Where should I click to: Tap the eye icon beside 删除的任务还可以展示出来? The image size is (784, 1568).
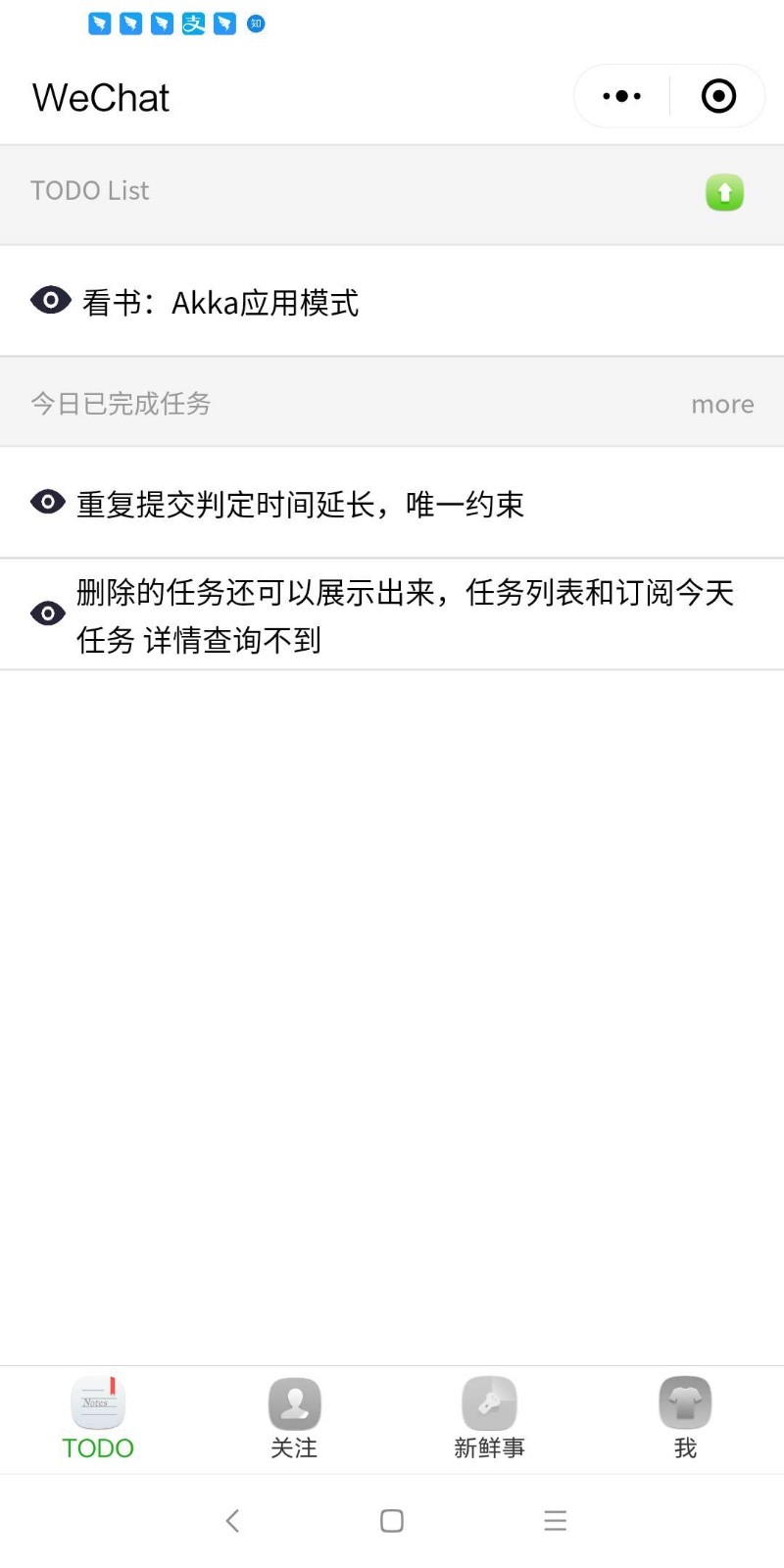pos(47,613)
